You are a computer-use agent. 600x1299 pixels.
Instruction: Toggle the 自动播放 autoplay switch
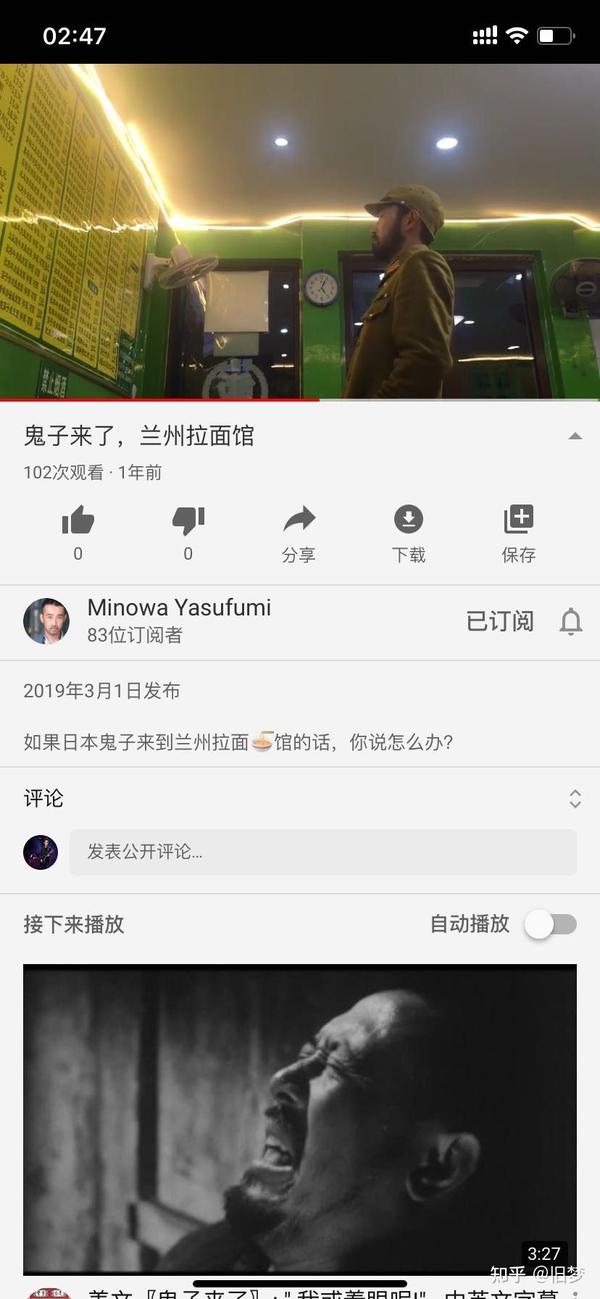[551, 924]
